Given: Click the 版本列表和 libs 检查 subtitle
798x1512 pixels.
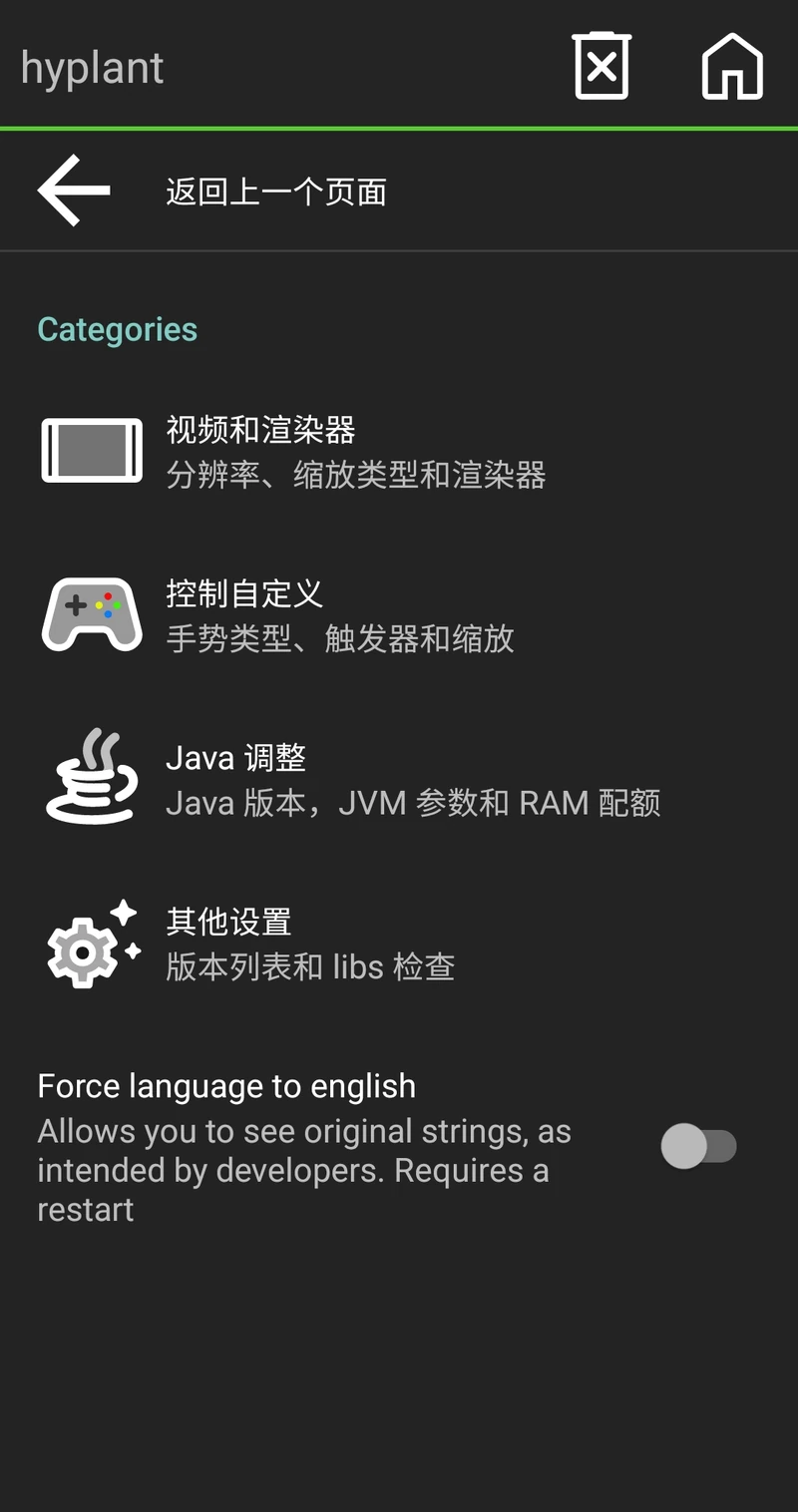Looking at the screenshot, I should [310, 965].
